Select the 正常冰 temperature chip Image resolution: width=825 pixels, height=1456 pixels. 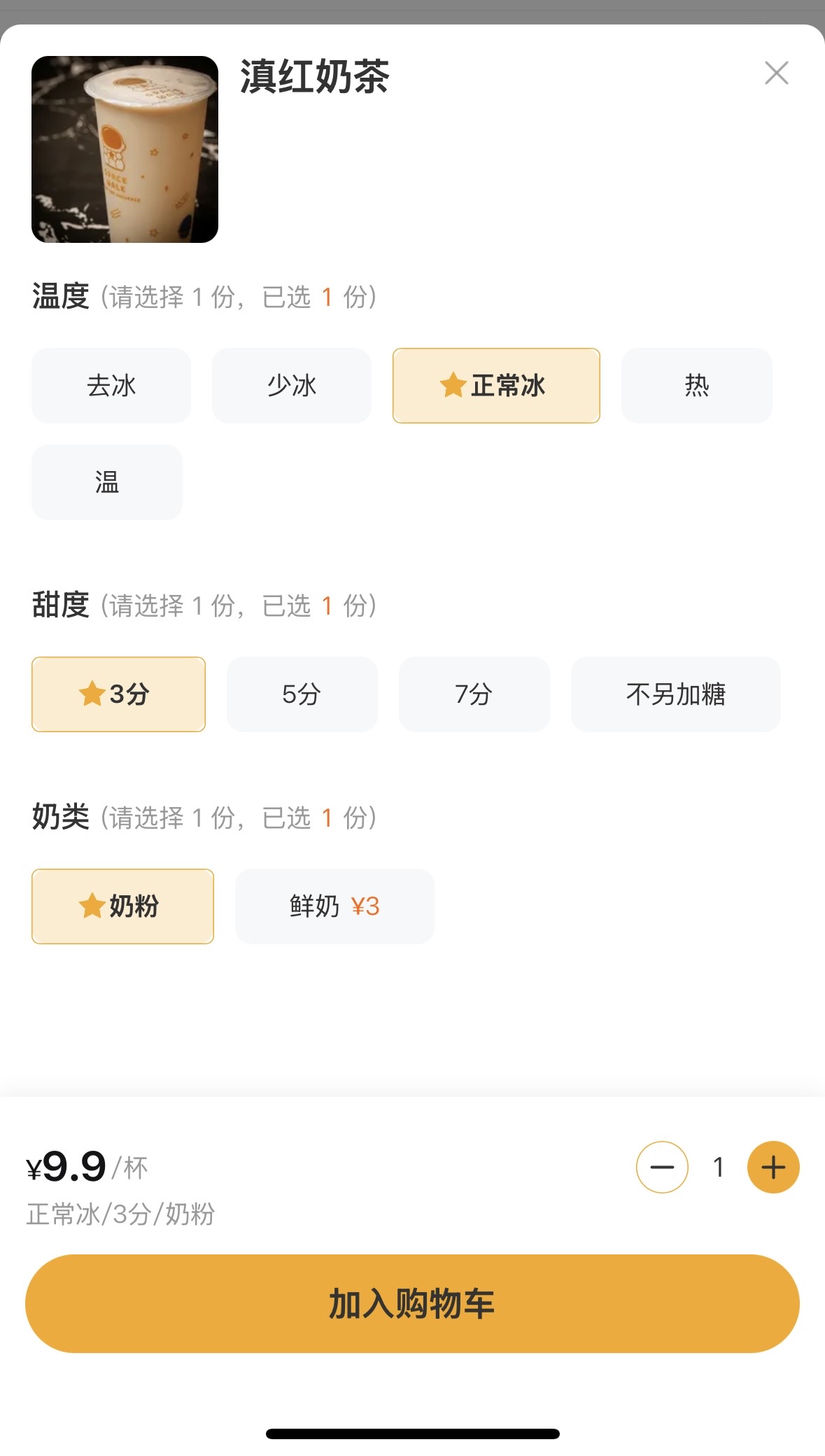tap(496, 386)
